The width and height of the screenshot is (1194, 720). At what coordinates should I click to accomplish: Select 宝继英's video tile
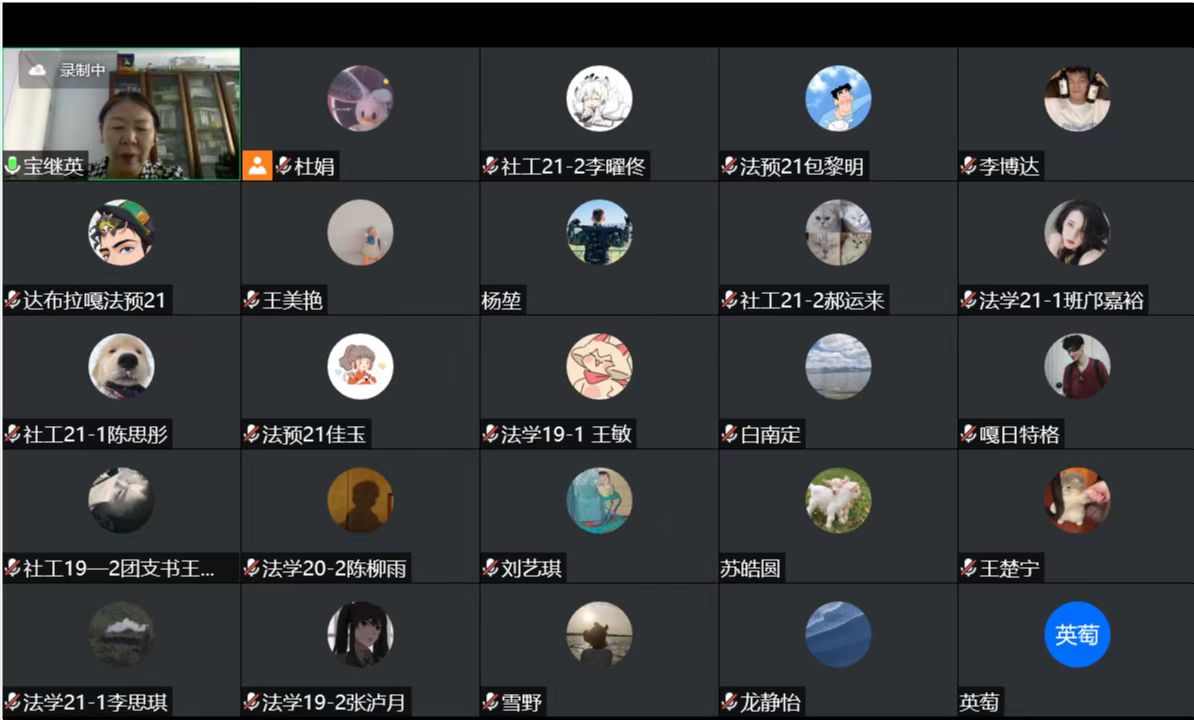[121, 114]
